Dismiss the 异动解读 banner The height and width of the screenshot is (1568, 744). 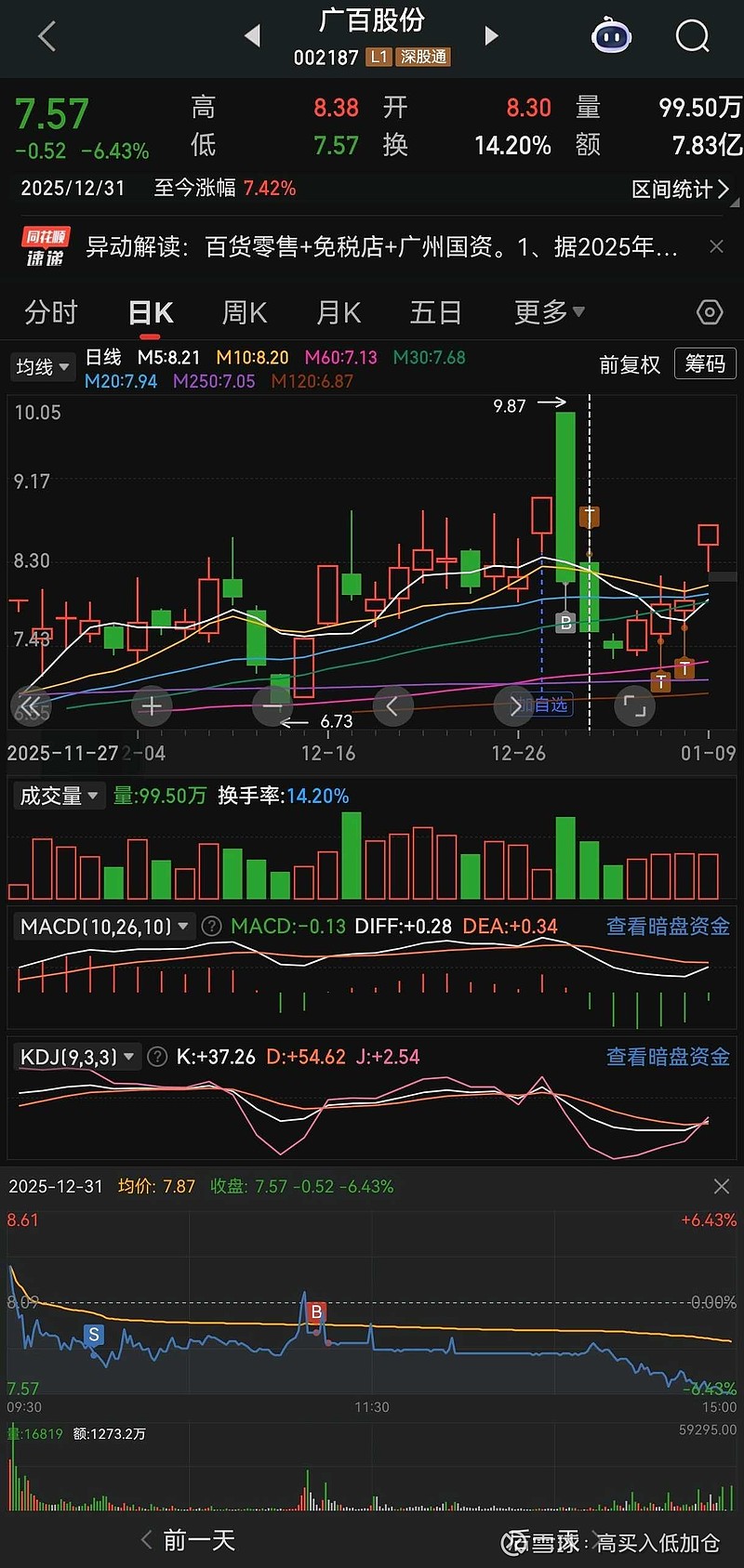point(716,246)
